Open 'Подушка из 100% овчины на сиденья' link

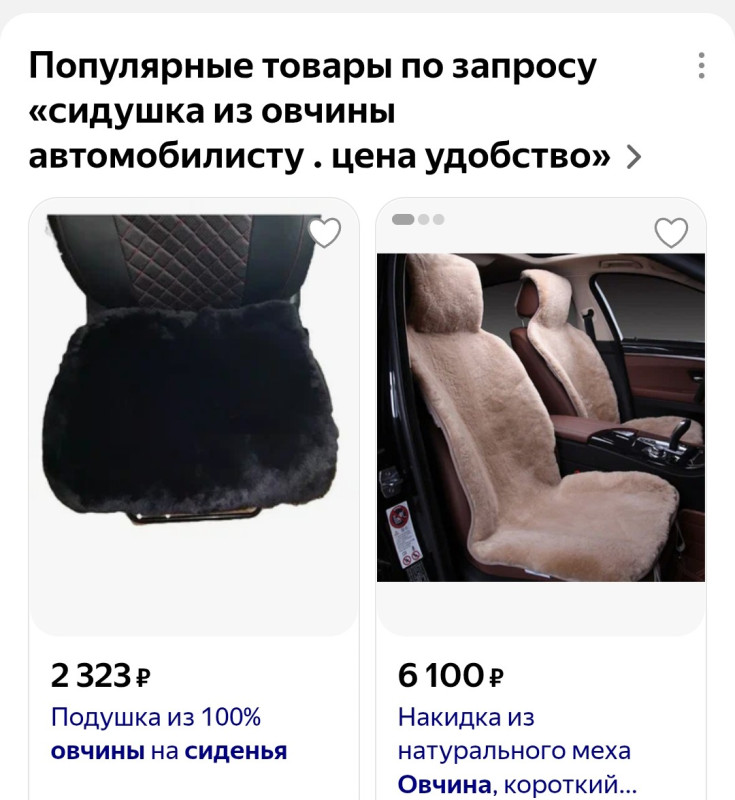168,734
